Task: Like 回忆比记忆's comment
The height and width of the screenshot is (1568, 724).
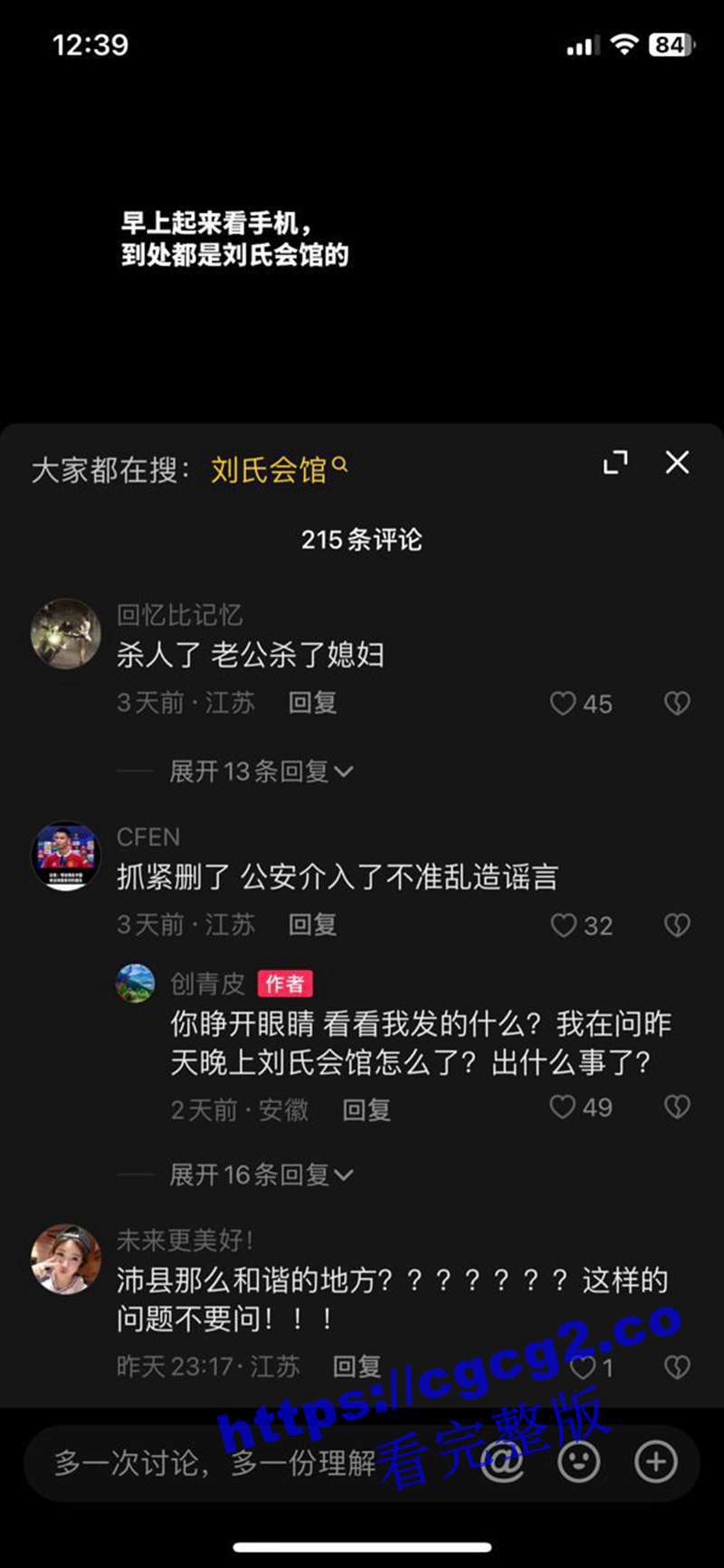Action: click(564, 703)
